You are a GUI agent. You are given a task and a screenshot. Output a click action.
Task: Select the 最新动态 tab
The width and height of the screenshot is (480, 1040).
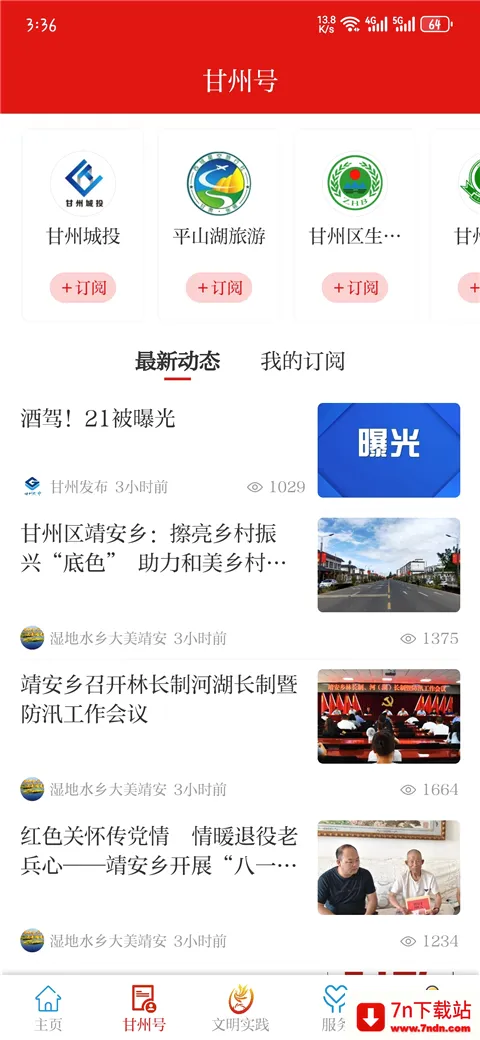click(x=177, y=362)
